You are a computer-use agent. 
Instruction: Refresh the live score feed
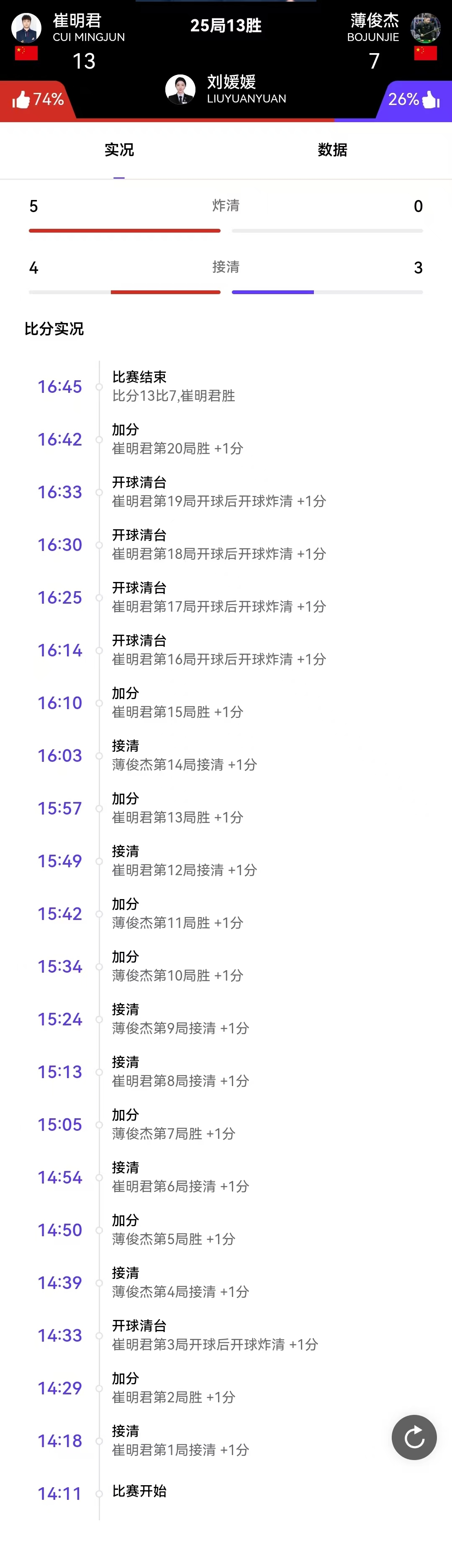414,1437
